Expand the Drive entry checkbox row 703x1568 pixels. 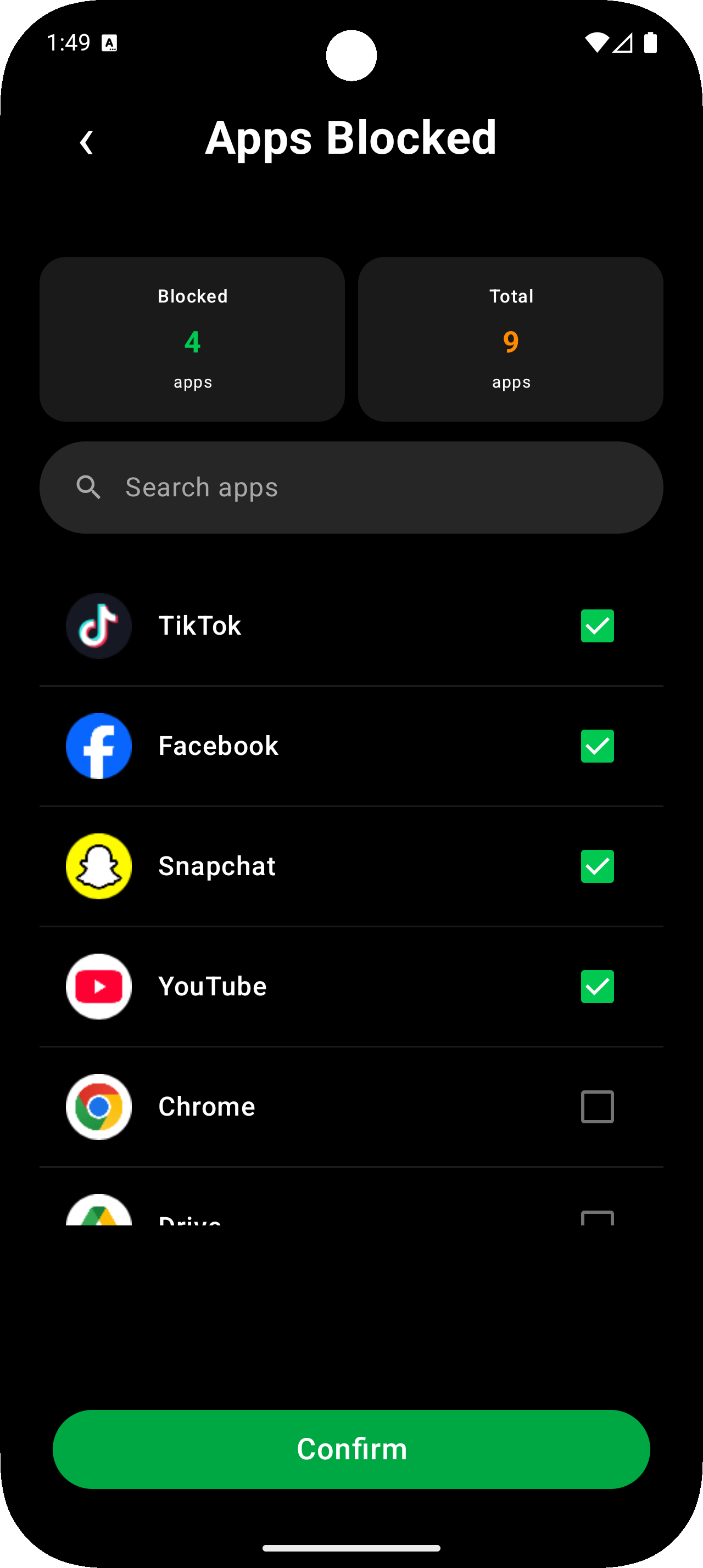pyautogui.click(x=597, y=1216)
